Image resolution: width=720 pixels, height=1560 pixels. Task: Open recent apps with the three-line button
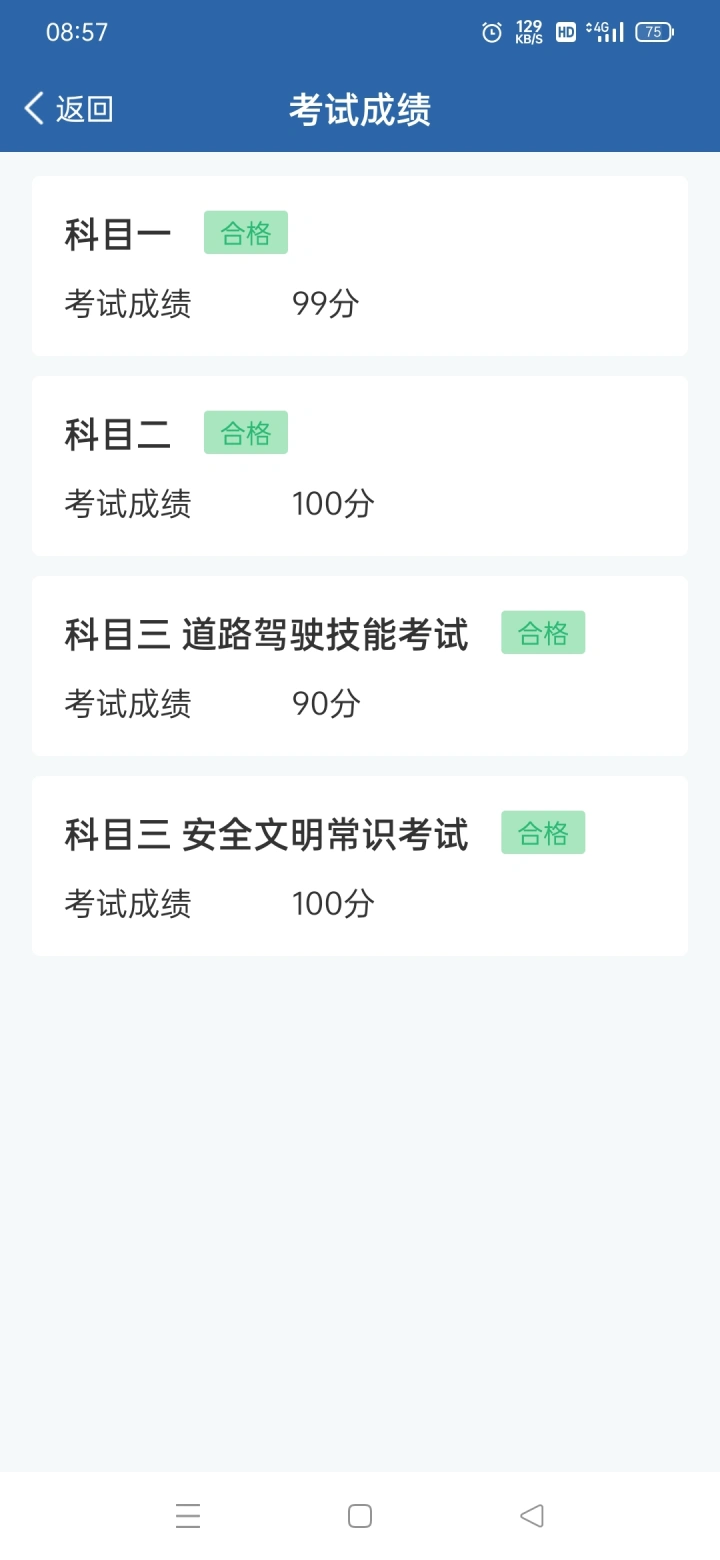tap(188, 1516)
